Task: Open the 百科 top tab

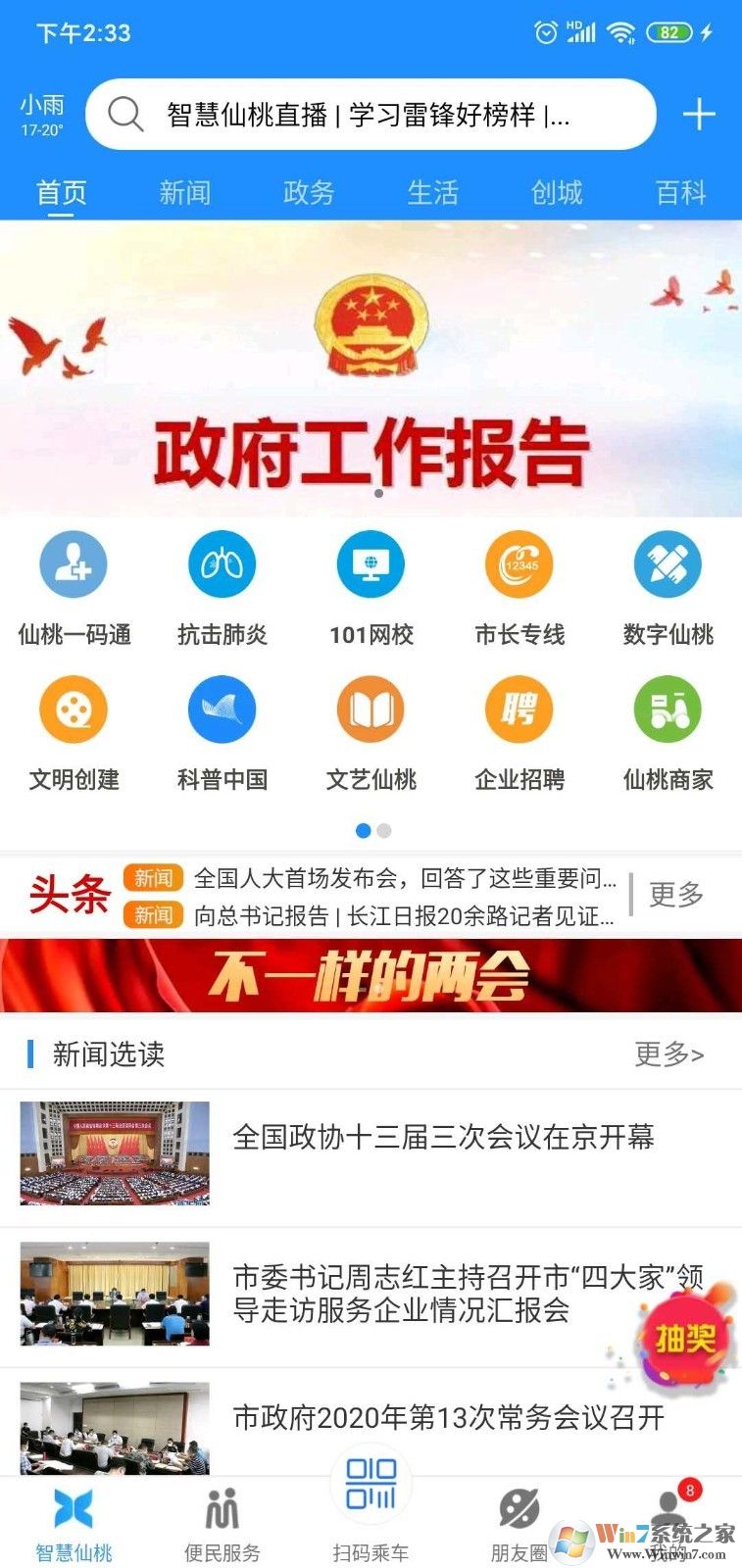Action: [x=680, y=192]
